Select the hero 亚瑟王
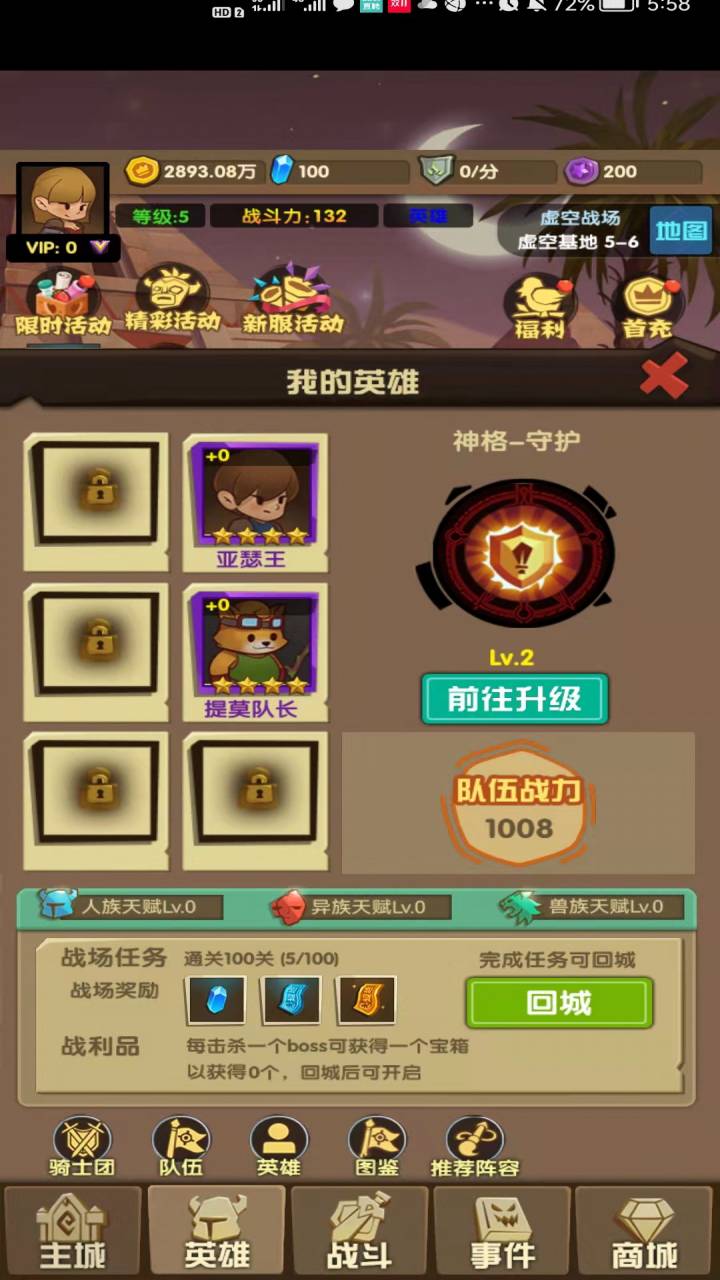This screenshot has width=720, height=1280. (254, 505)
